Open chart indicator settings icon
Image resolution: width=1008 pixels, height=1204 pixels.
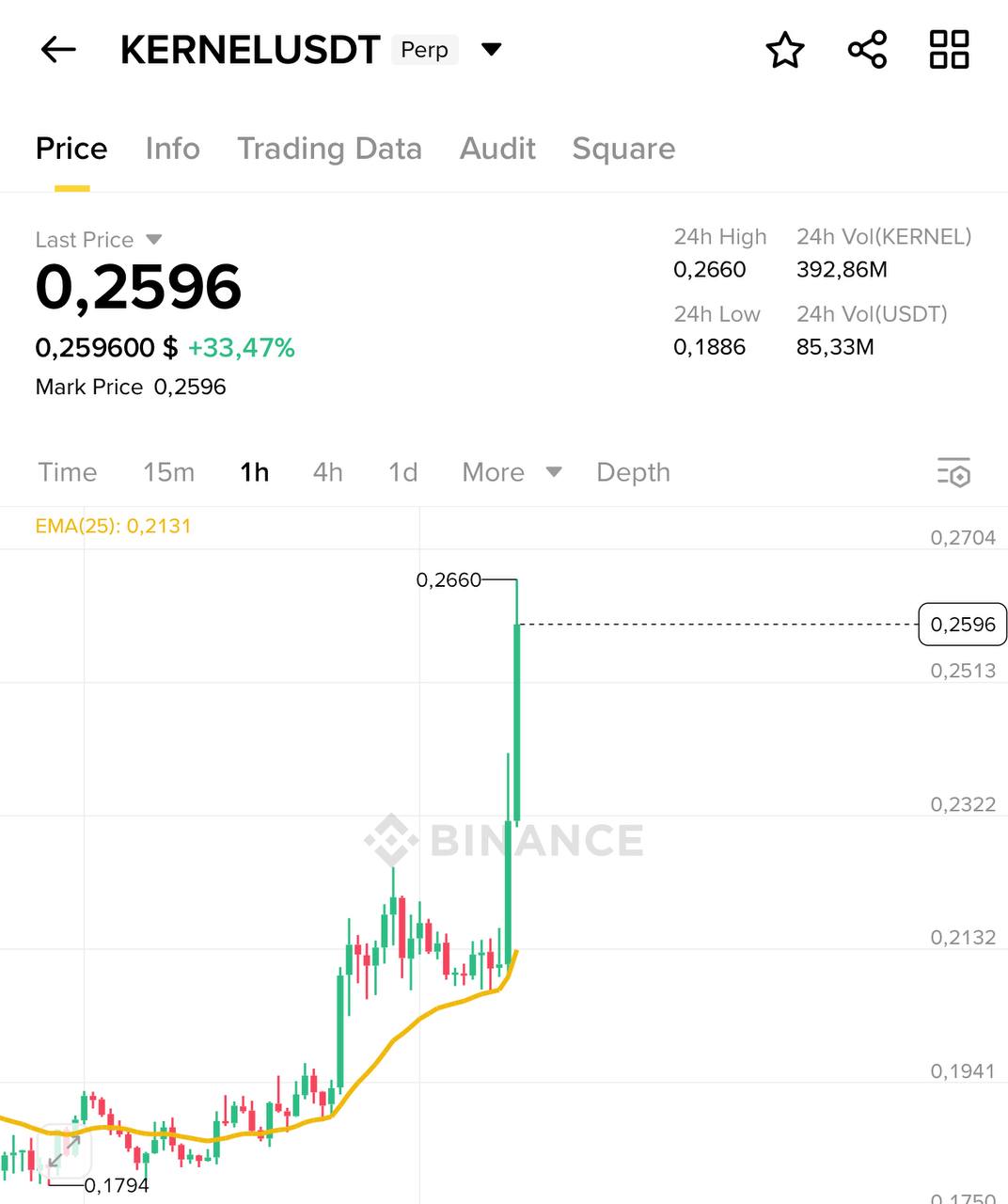(x=953, y=472)
